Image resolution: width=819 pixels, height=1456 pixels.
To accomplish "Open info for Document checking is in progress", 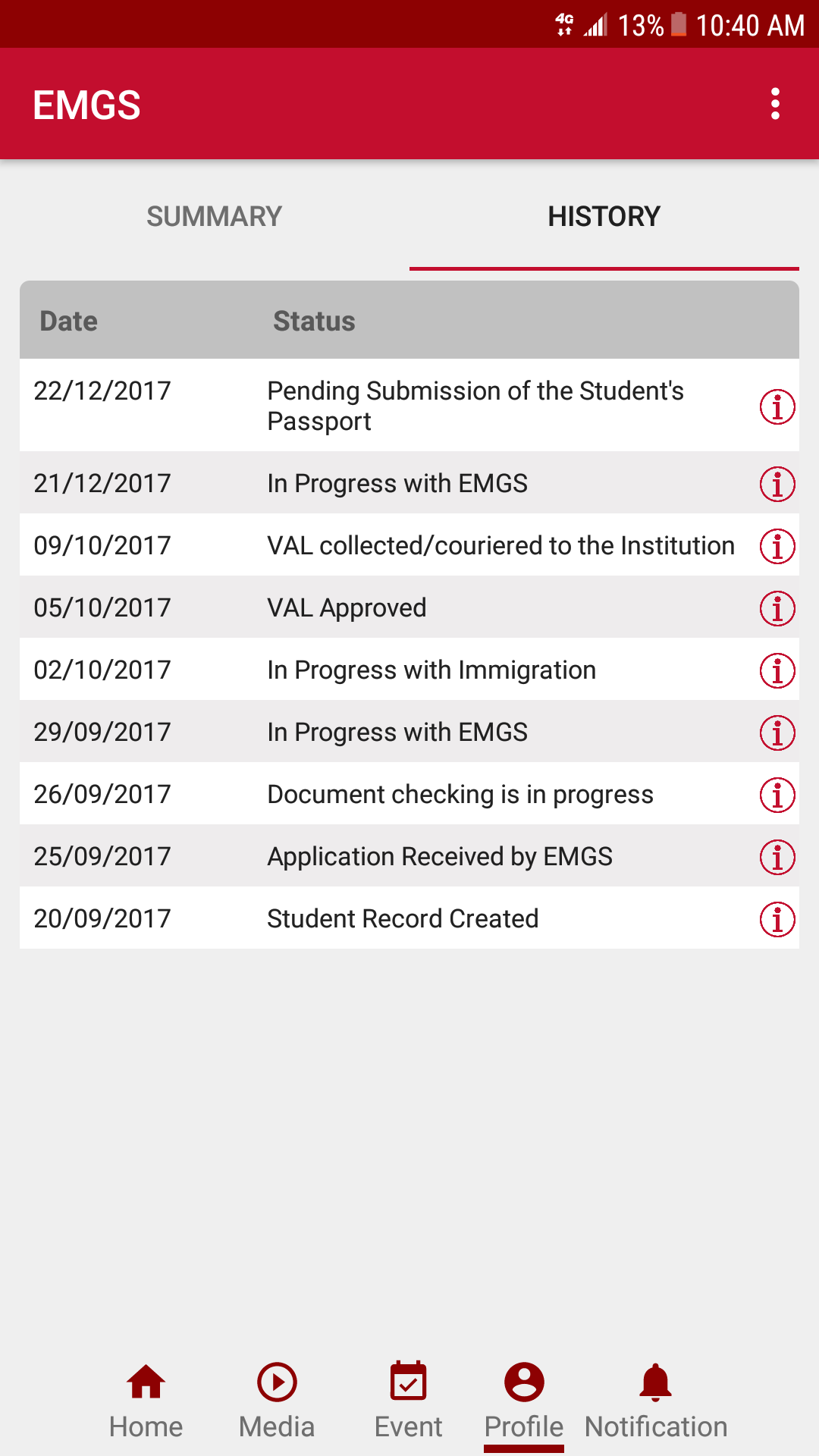I will (x=777, y=795).
